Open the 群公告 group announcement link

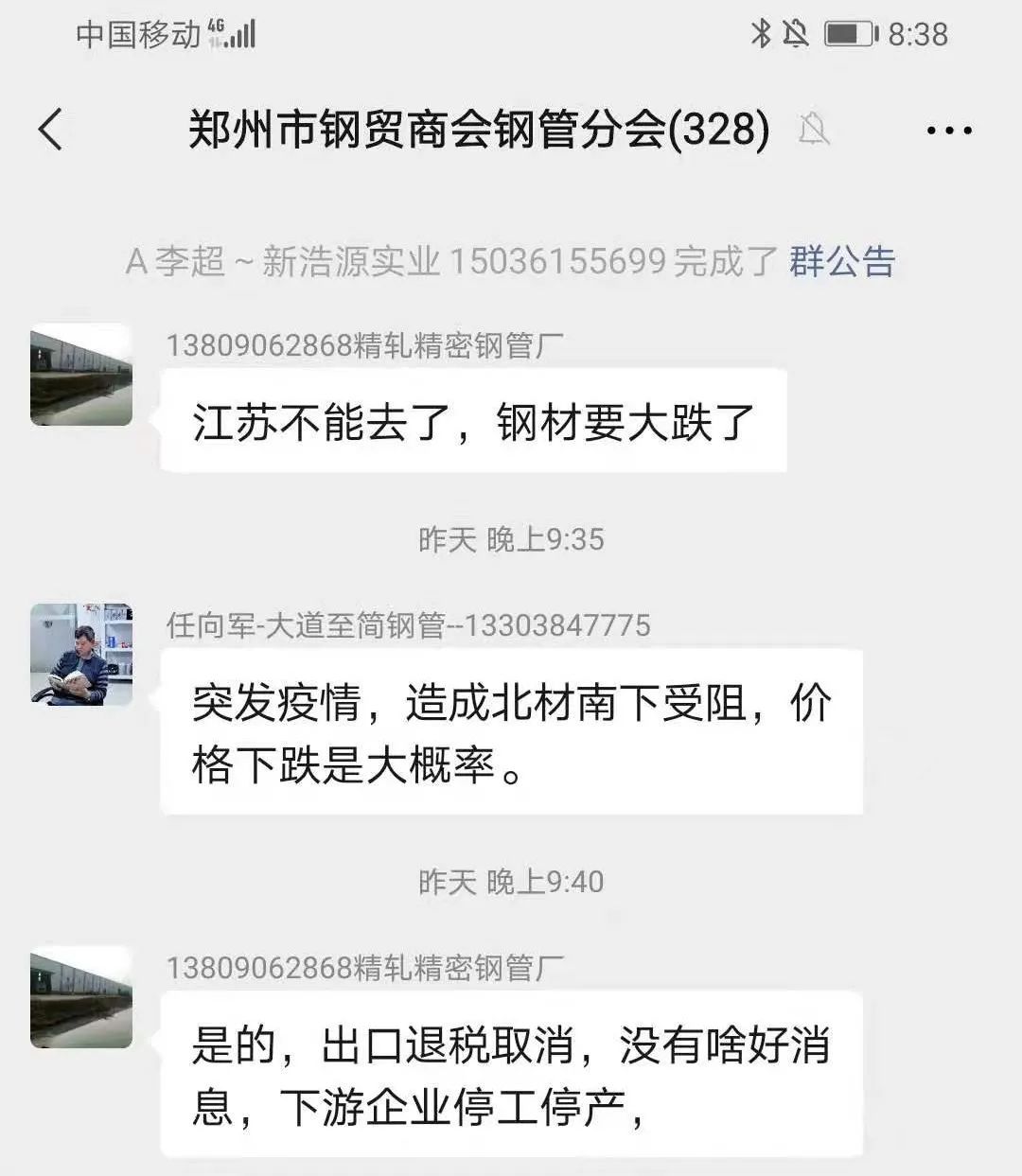842,261
